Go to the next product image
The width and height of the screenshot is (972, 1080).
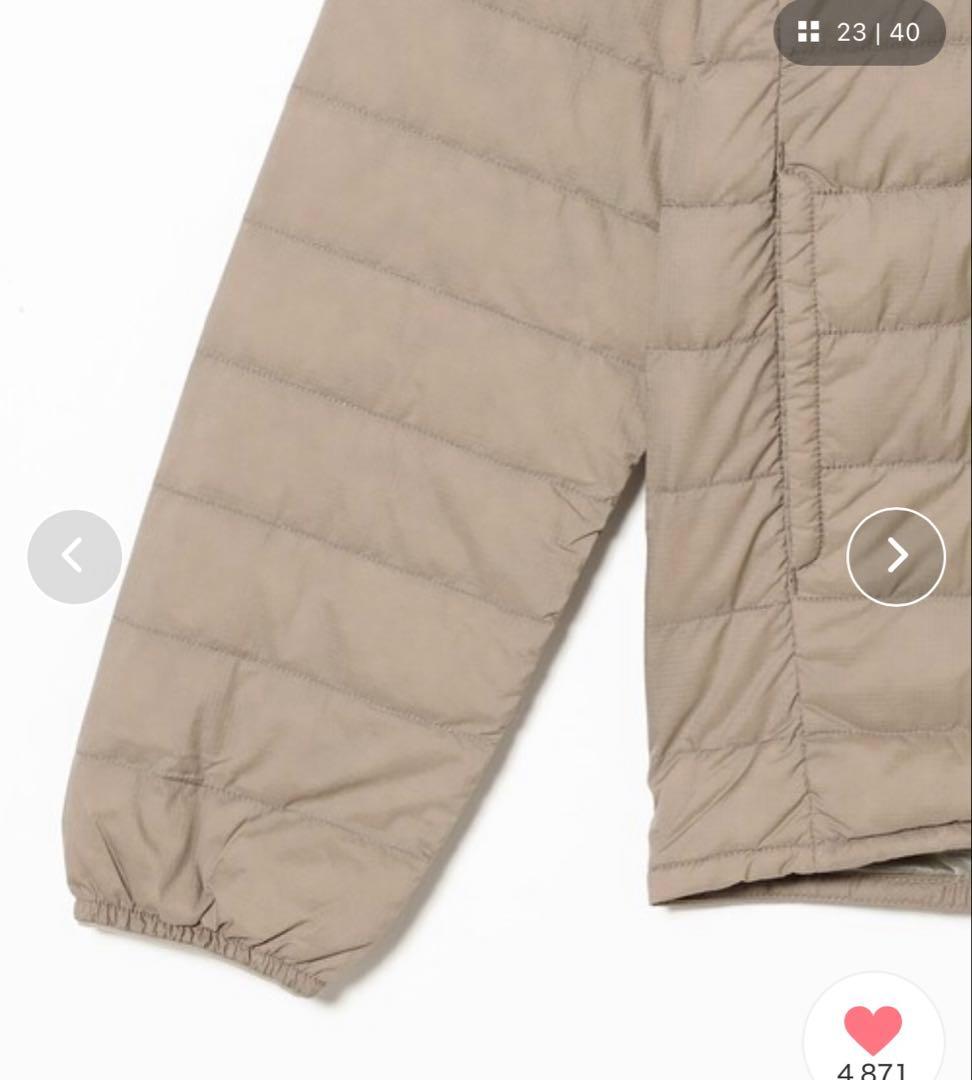896,556
